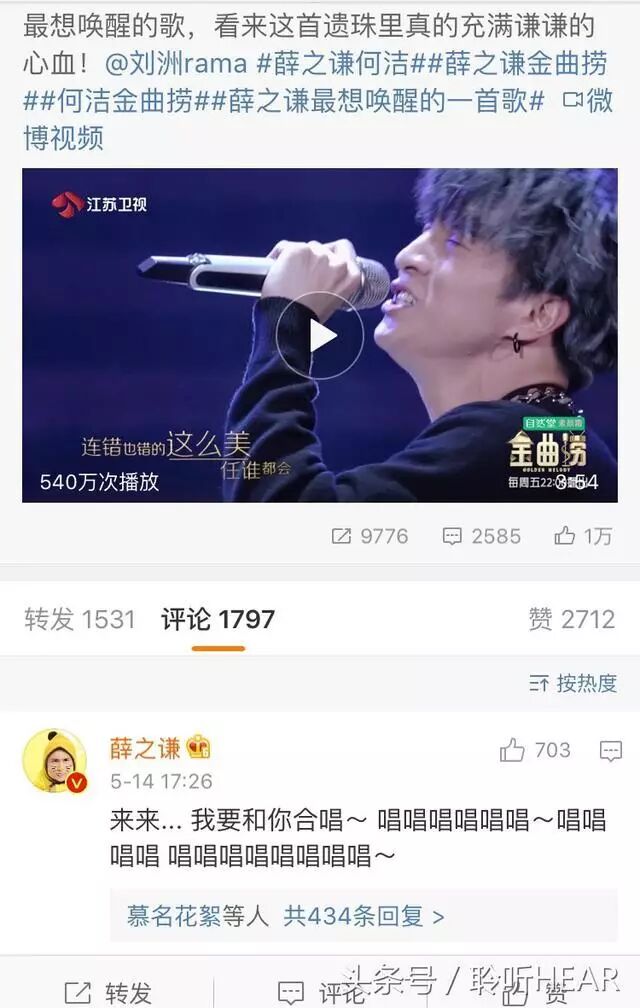640x1008 pixels.
Task: Play the 薛之谦 performance video
Action: click(x=319, y=335)
